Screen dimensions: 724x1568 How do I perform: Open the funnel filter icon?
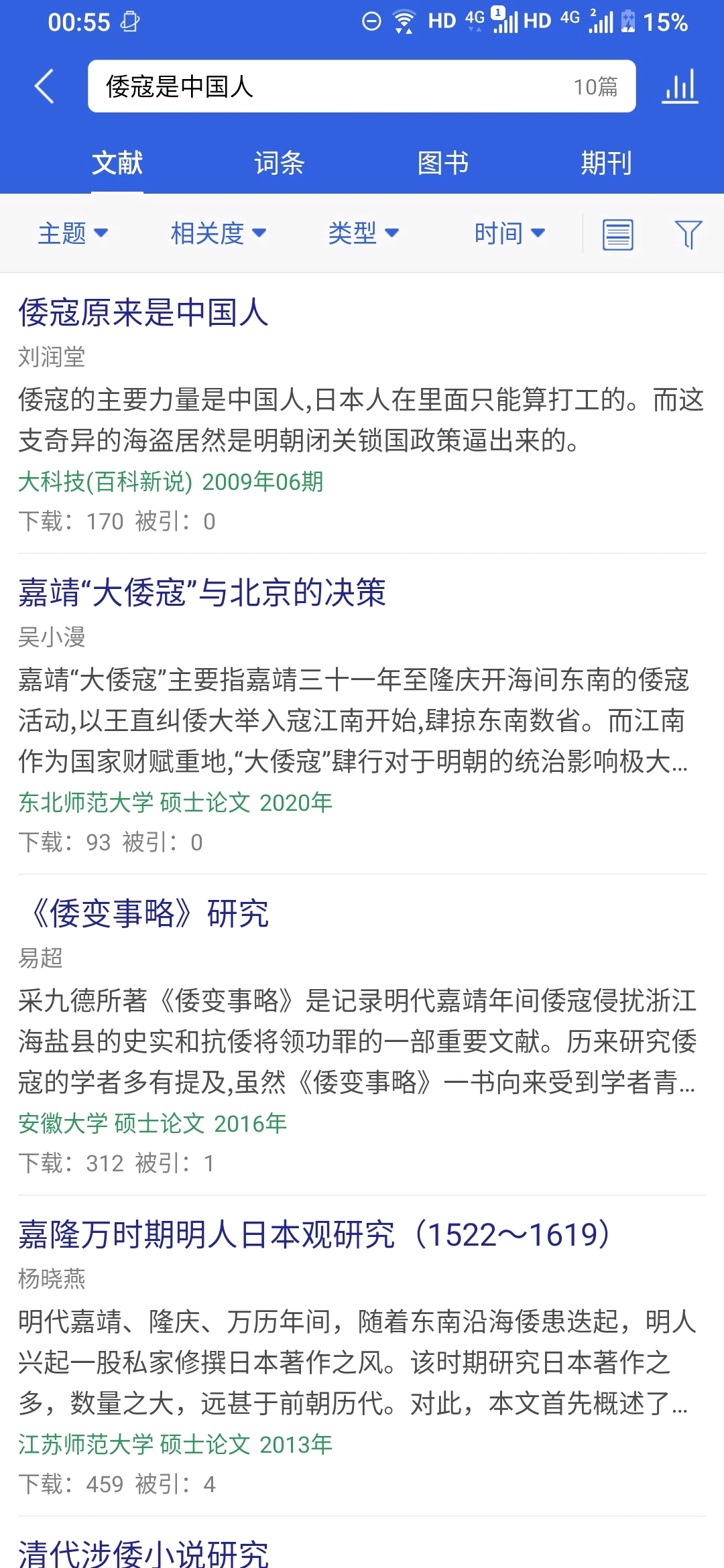(x=688, y=235)
